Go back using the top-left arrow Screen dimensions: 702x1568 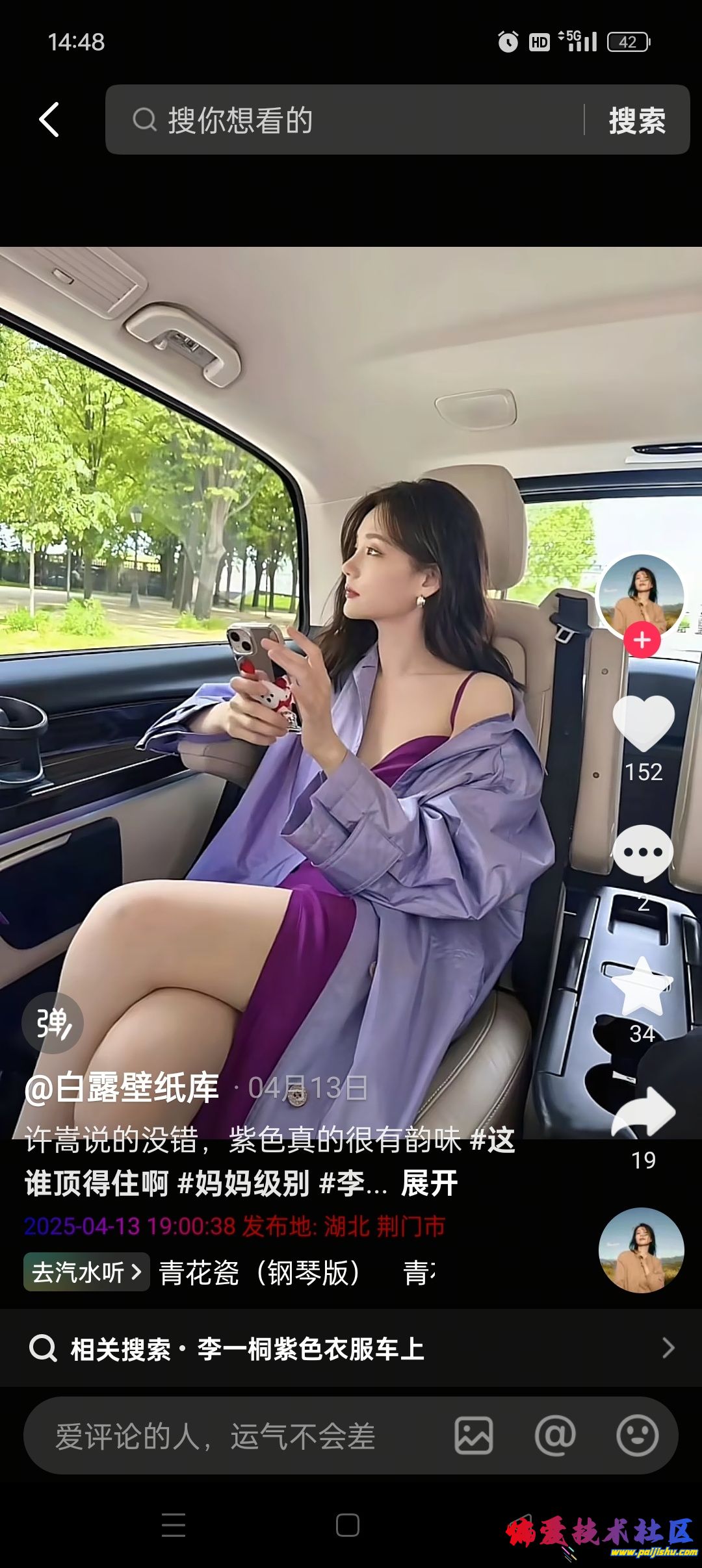[49, 120]
